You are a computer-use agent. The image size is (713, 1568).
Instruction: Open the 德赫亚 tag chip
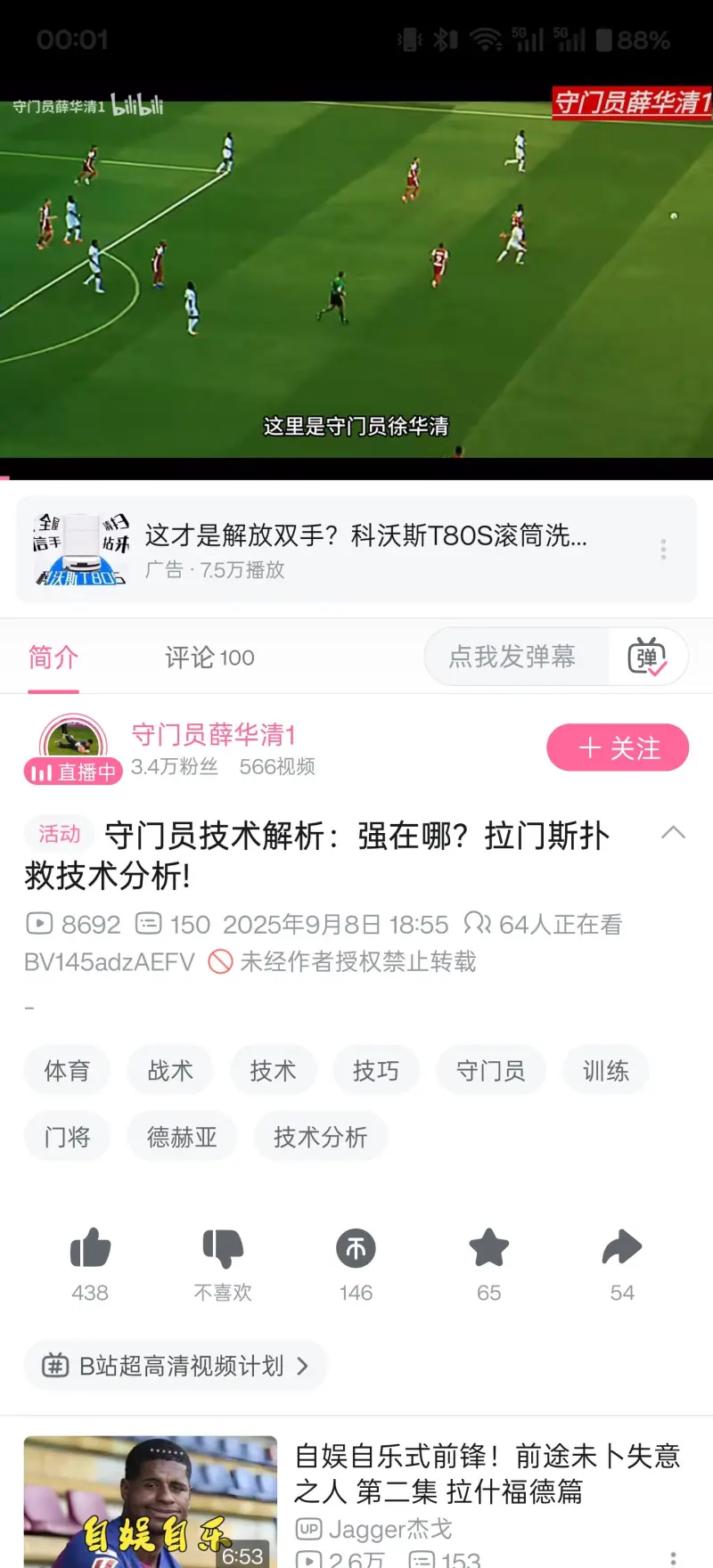tap(182, 1138)
